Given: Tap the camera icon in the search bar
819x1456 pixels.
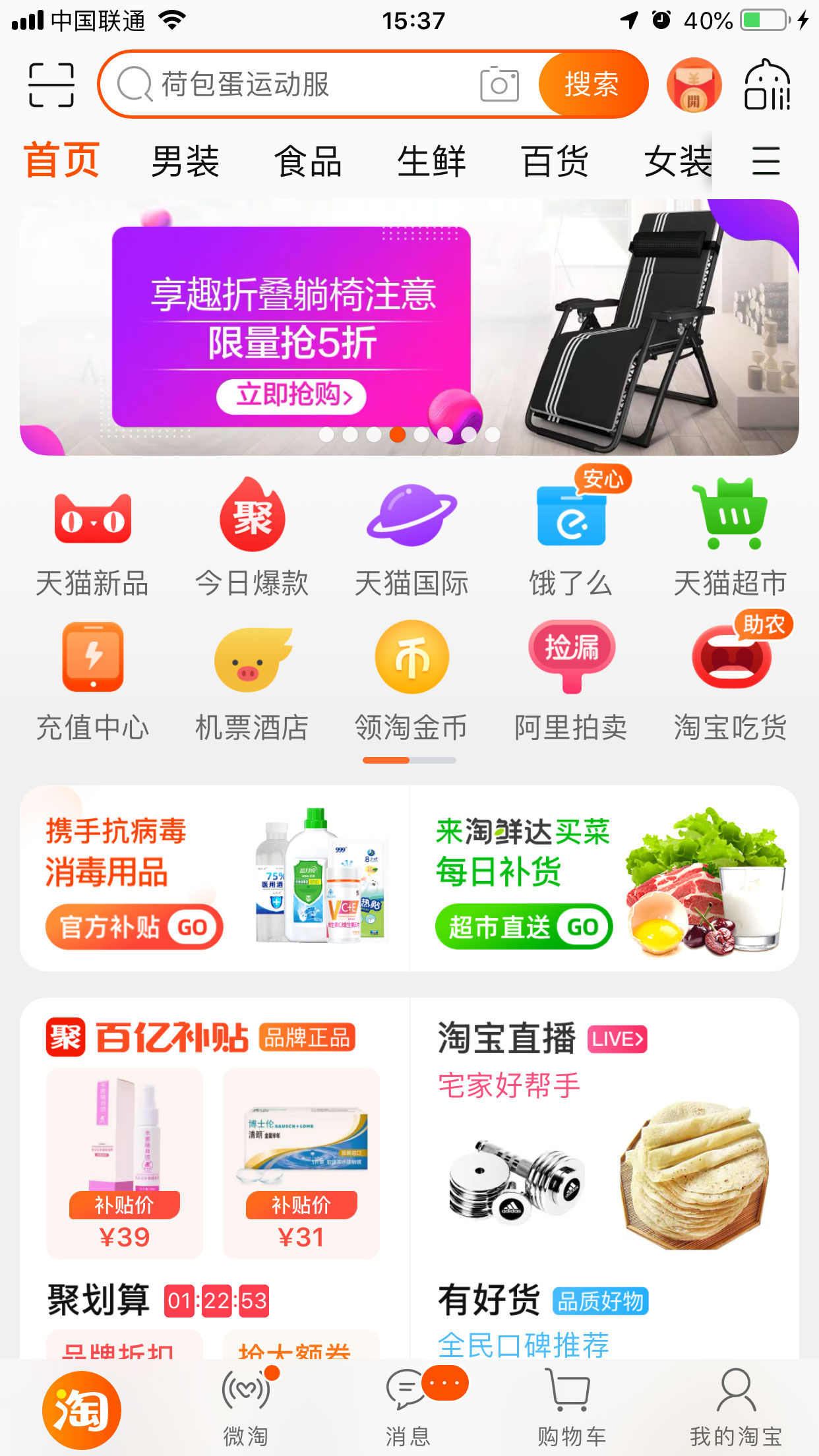Looking at the screenshot, I should click(499, 84).
